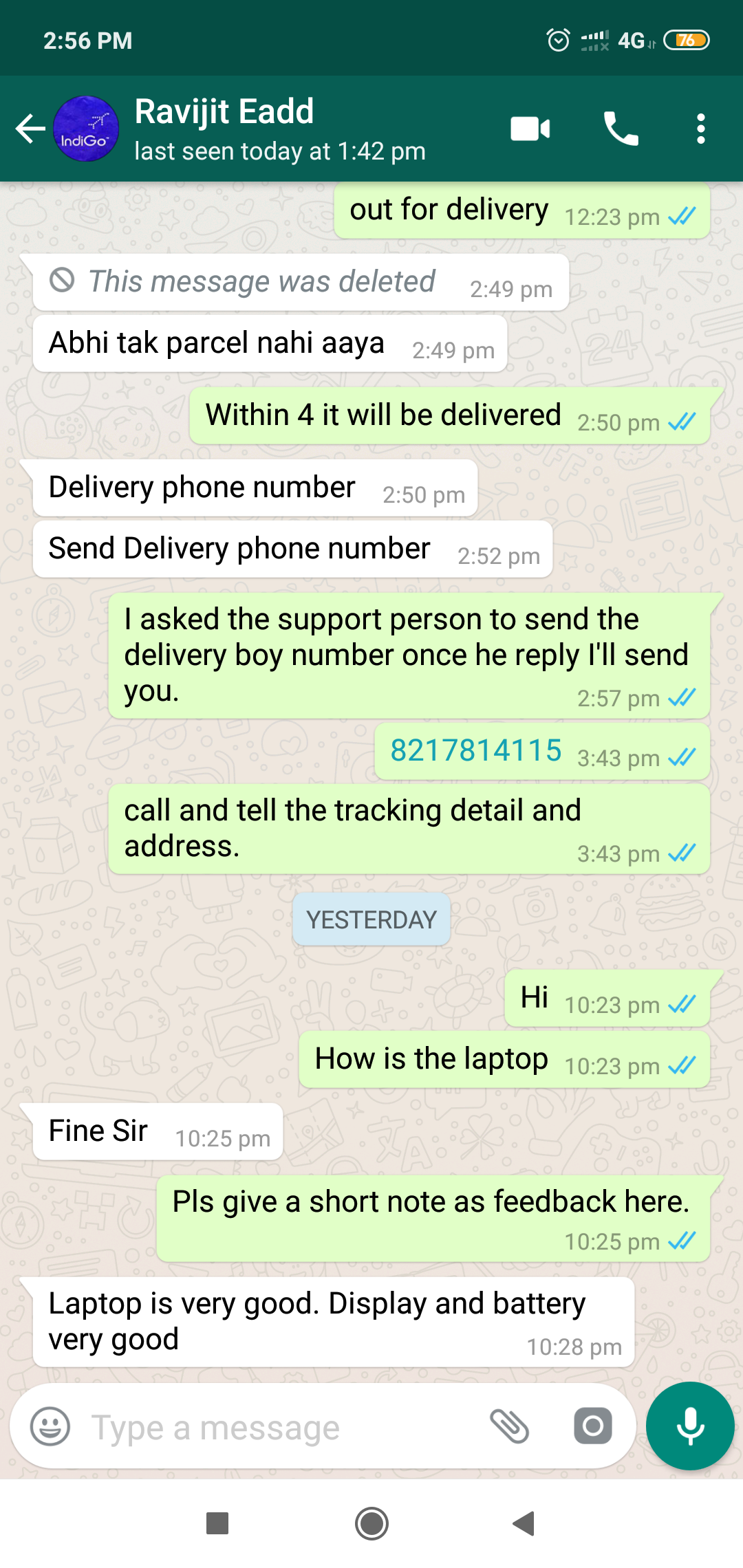743x1568 pixels.
Task: Focus the Type a message field
Action: [275, 1427]
